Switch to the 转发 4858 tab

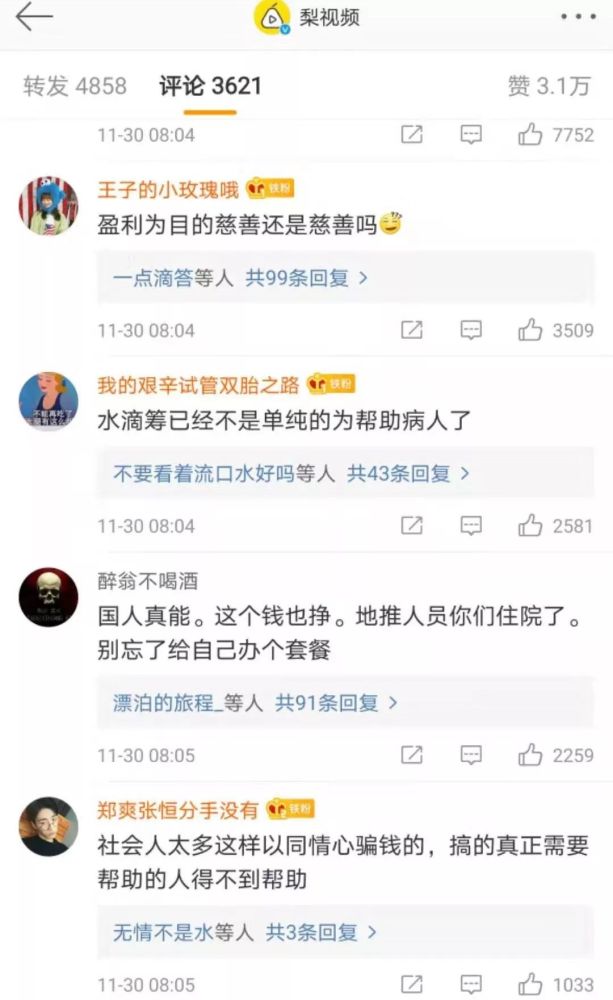pos(75,86)
